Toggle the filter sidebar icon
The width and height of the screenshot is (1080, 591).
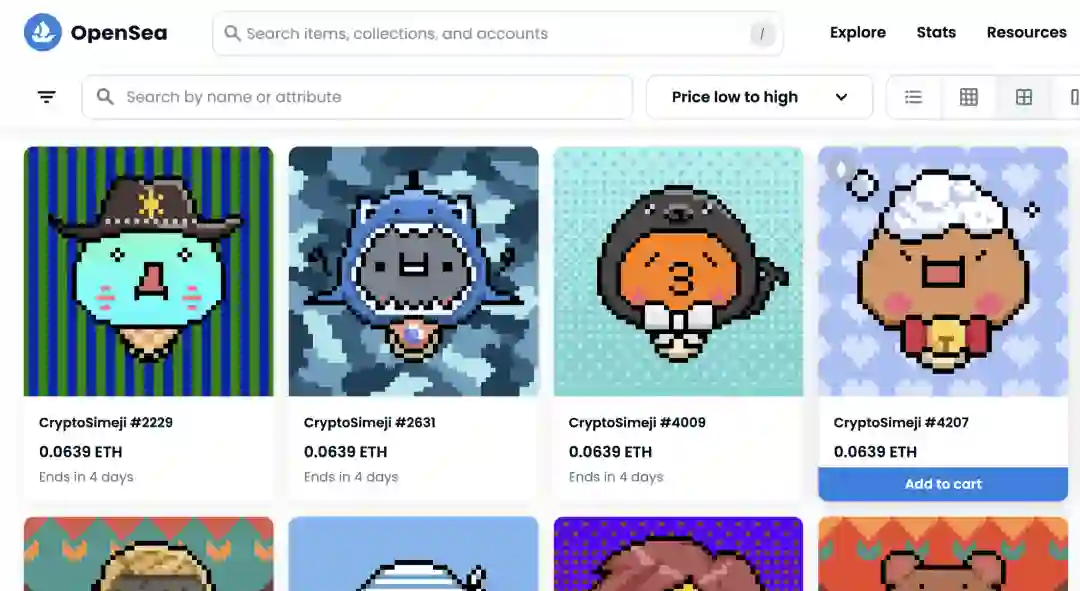click(47, 97)
